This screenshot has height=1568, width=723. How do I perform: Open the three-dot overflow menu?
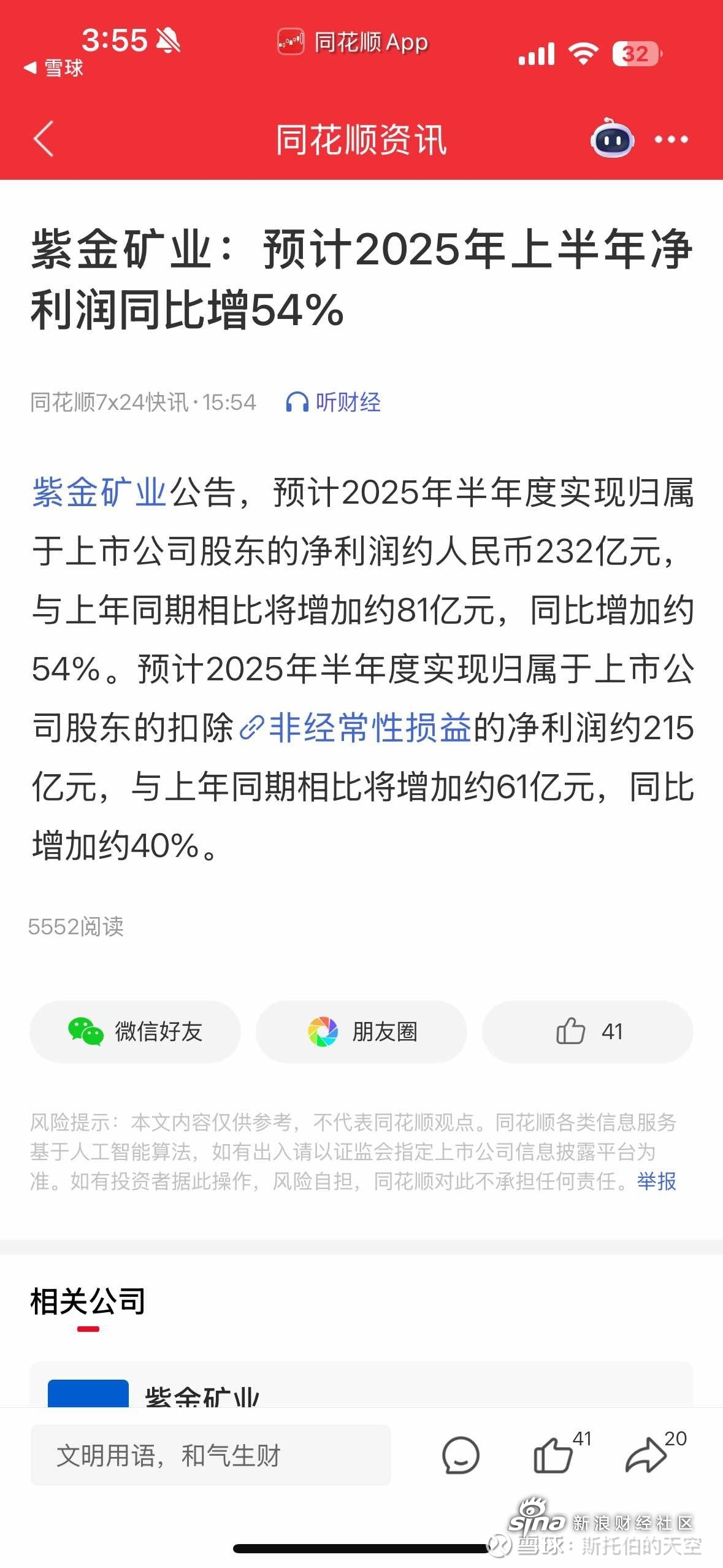coord(671,139)
